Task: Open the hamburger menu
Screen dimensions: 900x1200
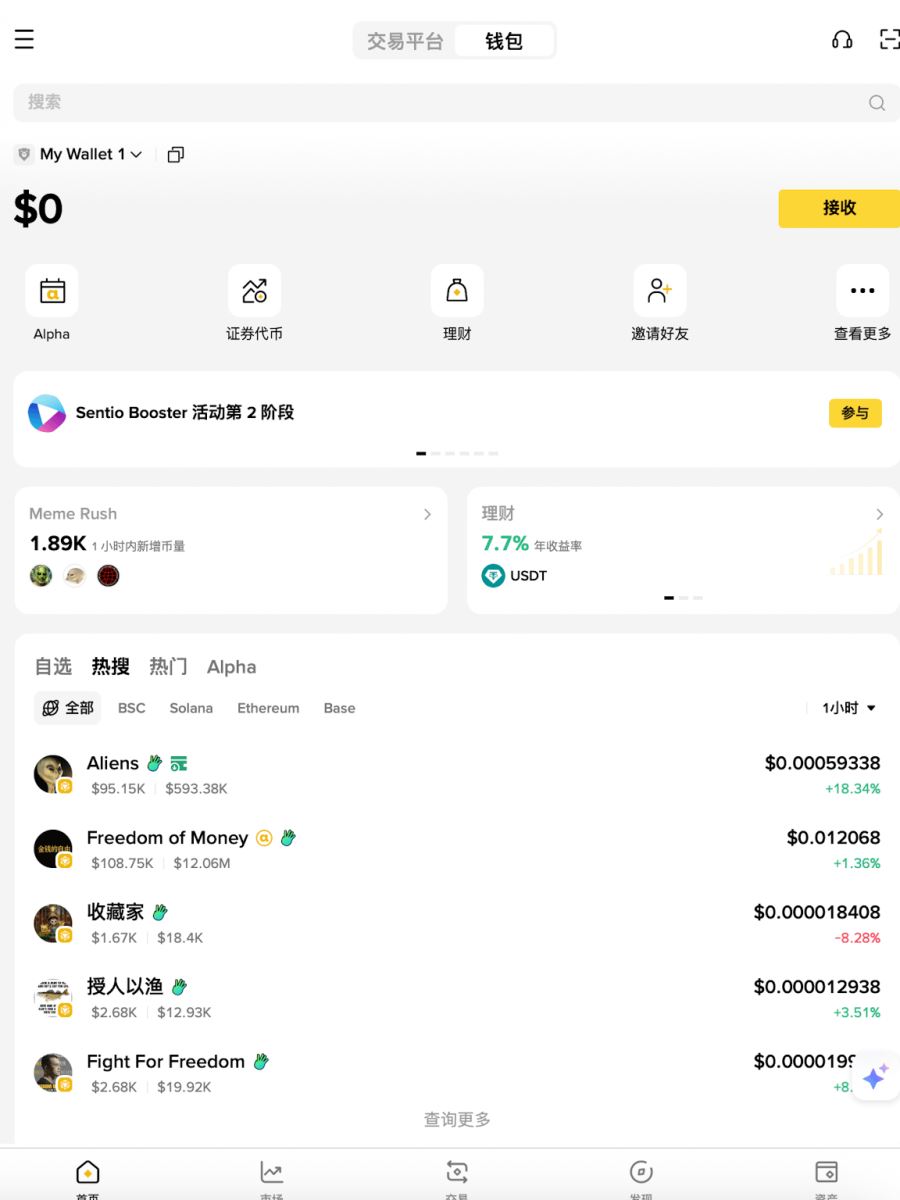Action: click(24, 40)
